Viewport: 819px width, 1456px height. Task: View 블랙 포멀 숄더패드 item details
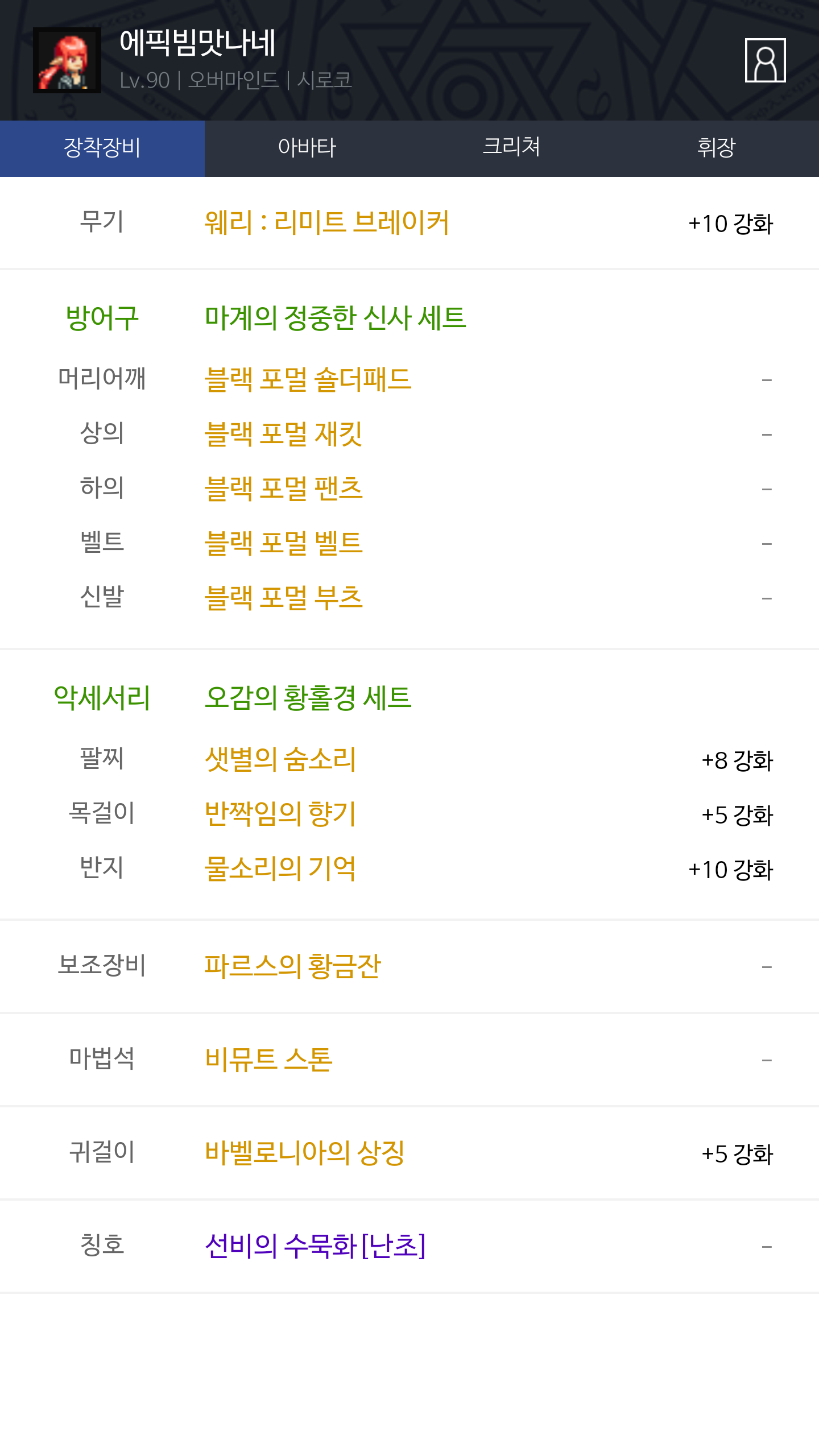click(308, 379)
